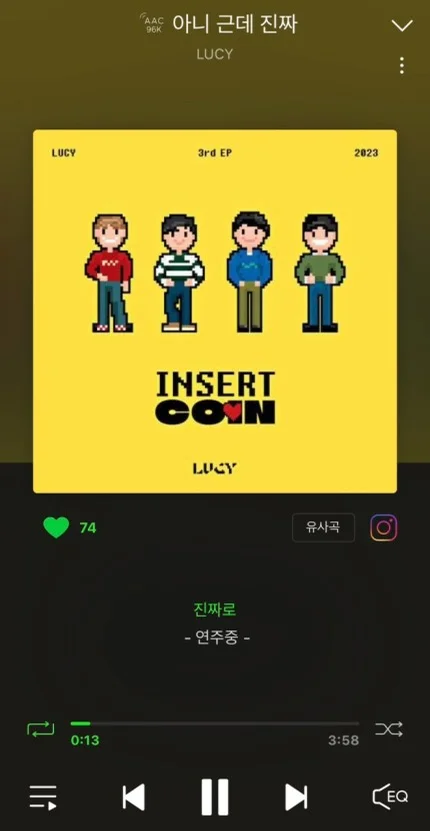This screenshot has height=831, width=430.
Task: Skip to the previous track
Action: [x=134, y=797]
